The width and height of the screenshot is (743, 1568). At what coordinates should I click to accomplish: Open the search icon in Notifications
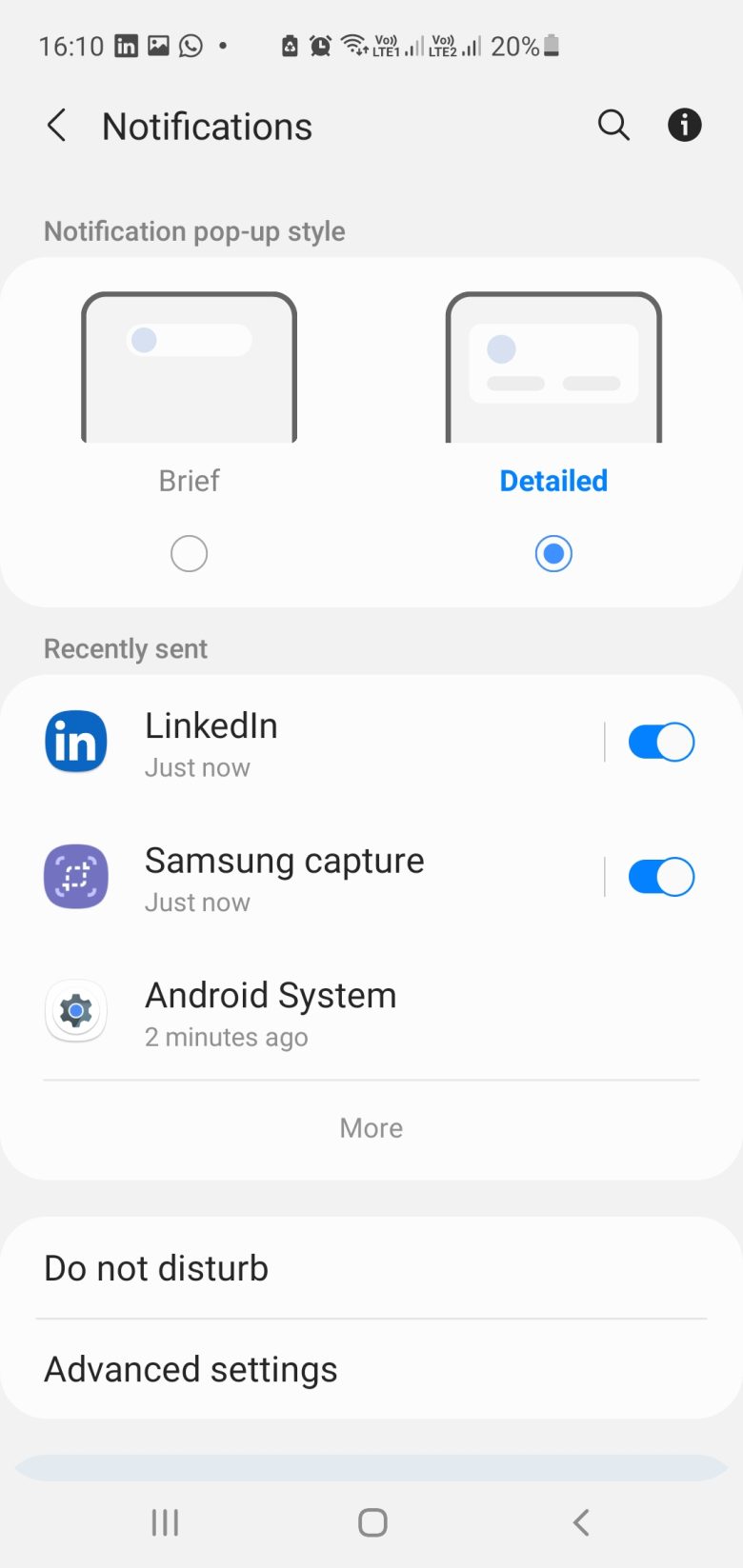pyautogui.click(x=613, y=125)
